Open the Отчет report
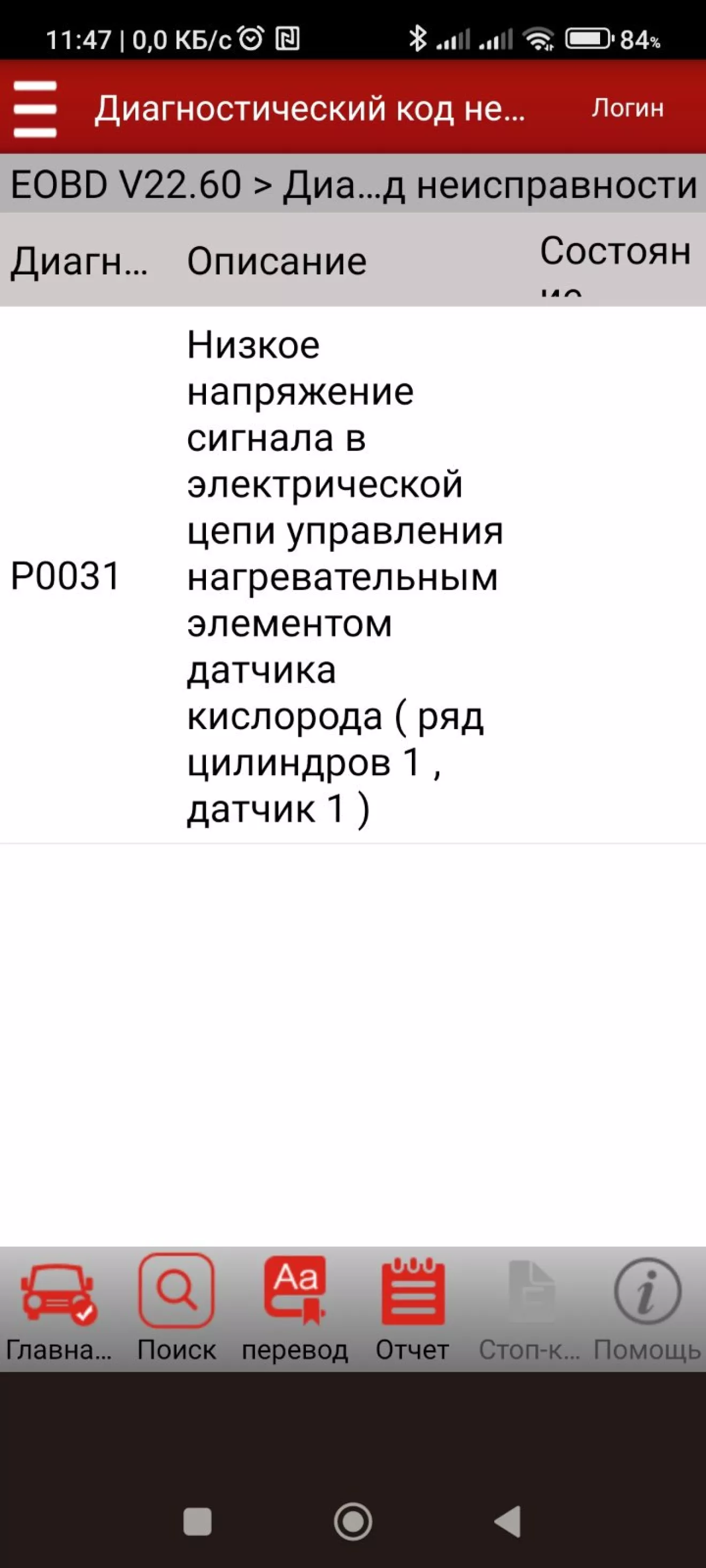706x1568 pixels. pyautogui.click(x=412, y=1309)
